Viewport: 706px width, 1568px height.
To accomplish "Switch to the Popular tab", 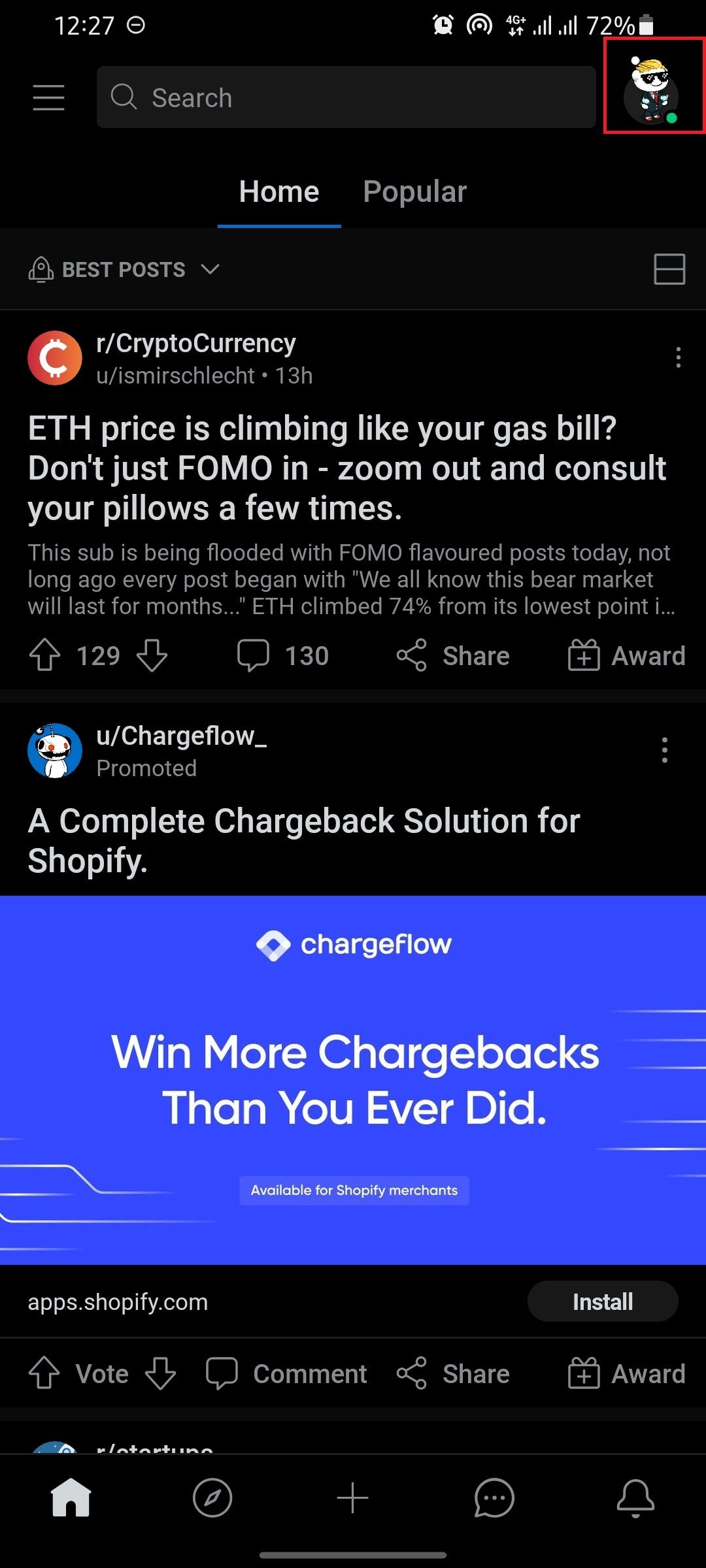I will [x=414, y=191].
